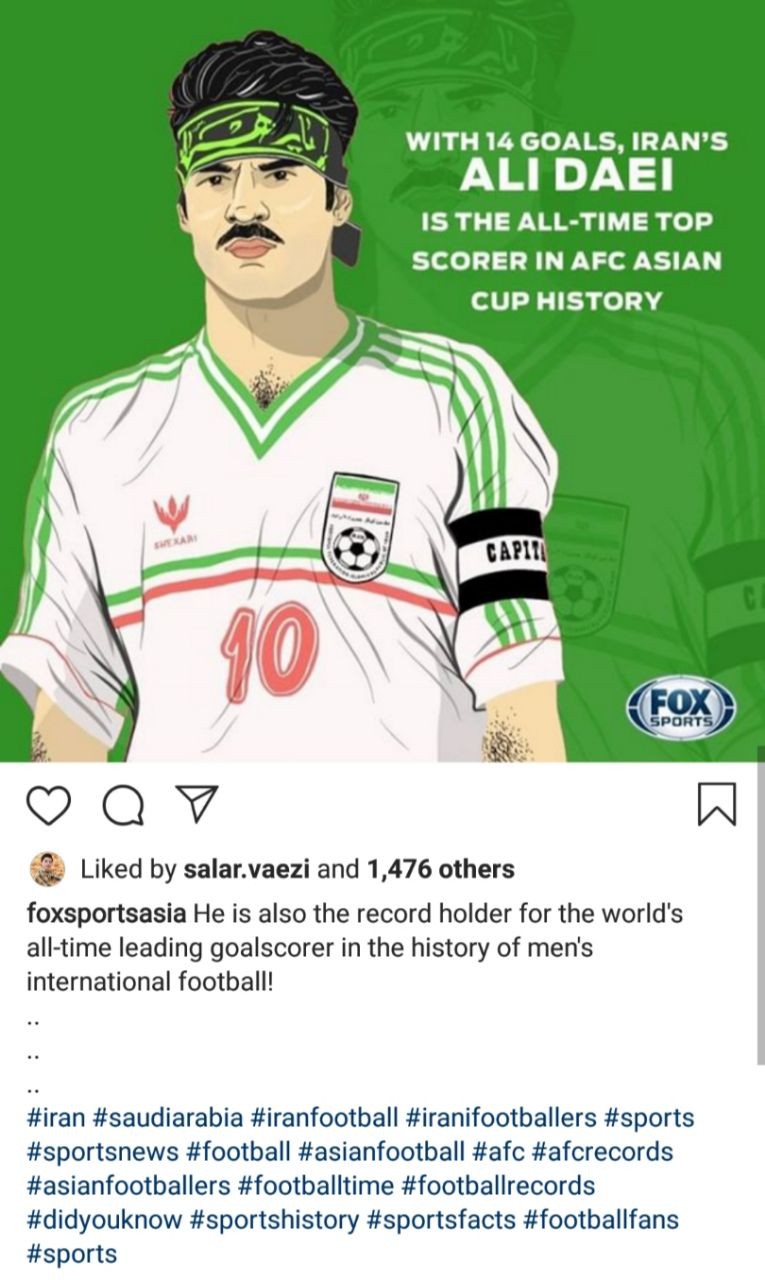
Task: Open the #didyouknow hashtag
Action: click(104, 1220)
